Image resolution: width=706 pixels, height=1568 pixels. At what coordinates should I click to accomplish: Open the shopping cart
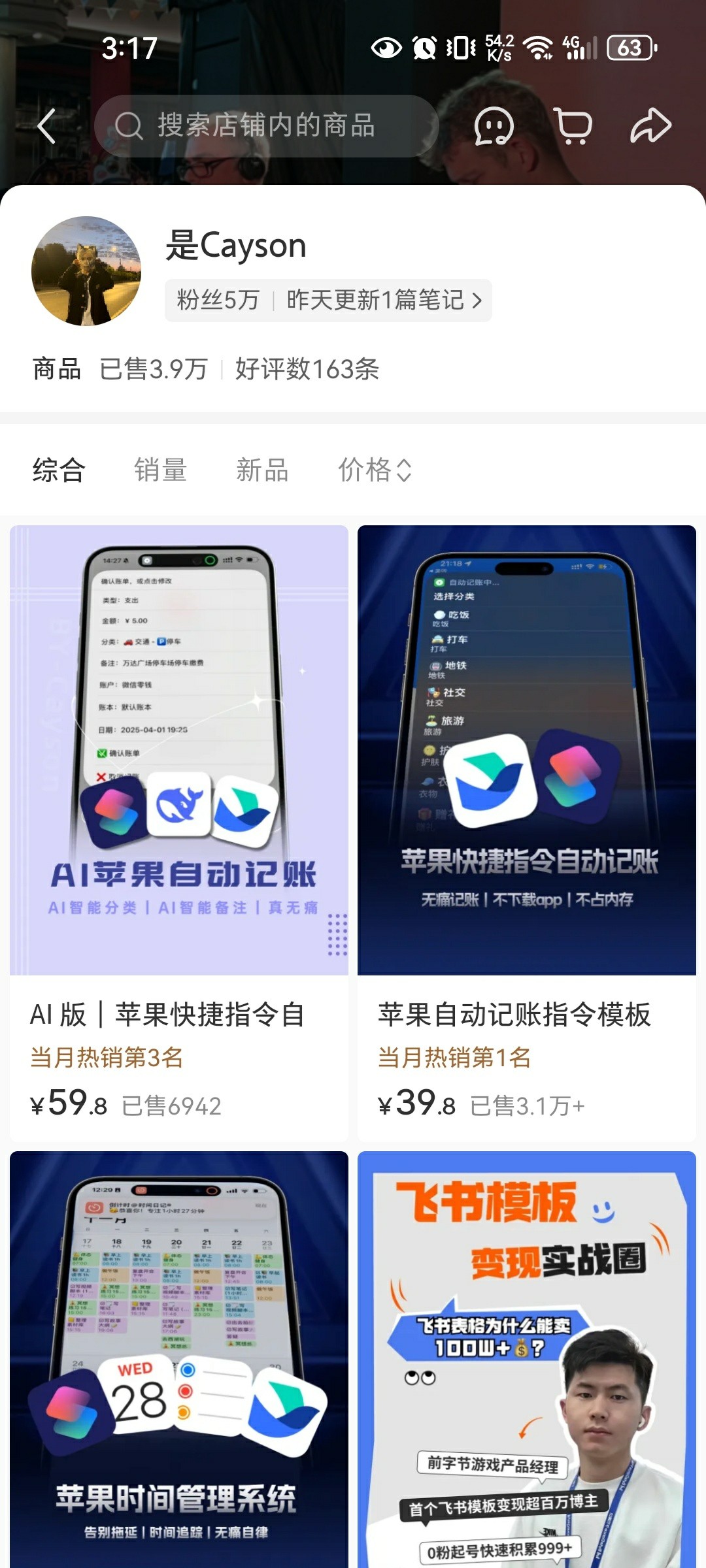[573, 125]
